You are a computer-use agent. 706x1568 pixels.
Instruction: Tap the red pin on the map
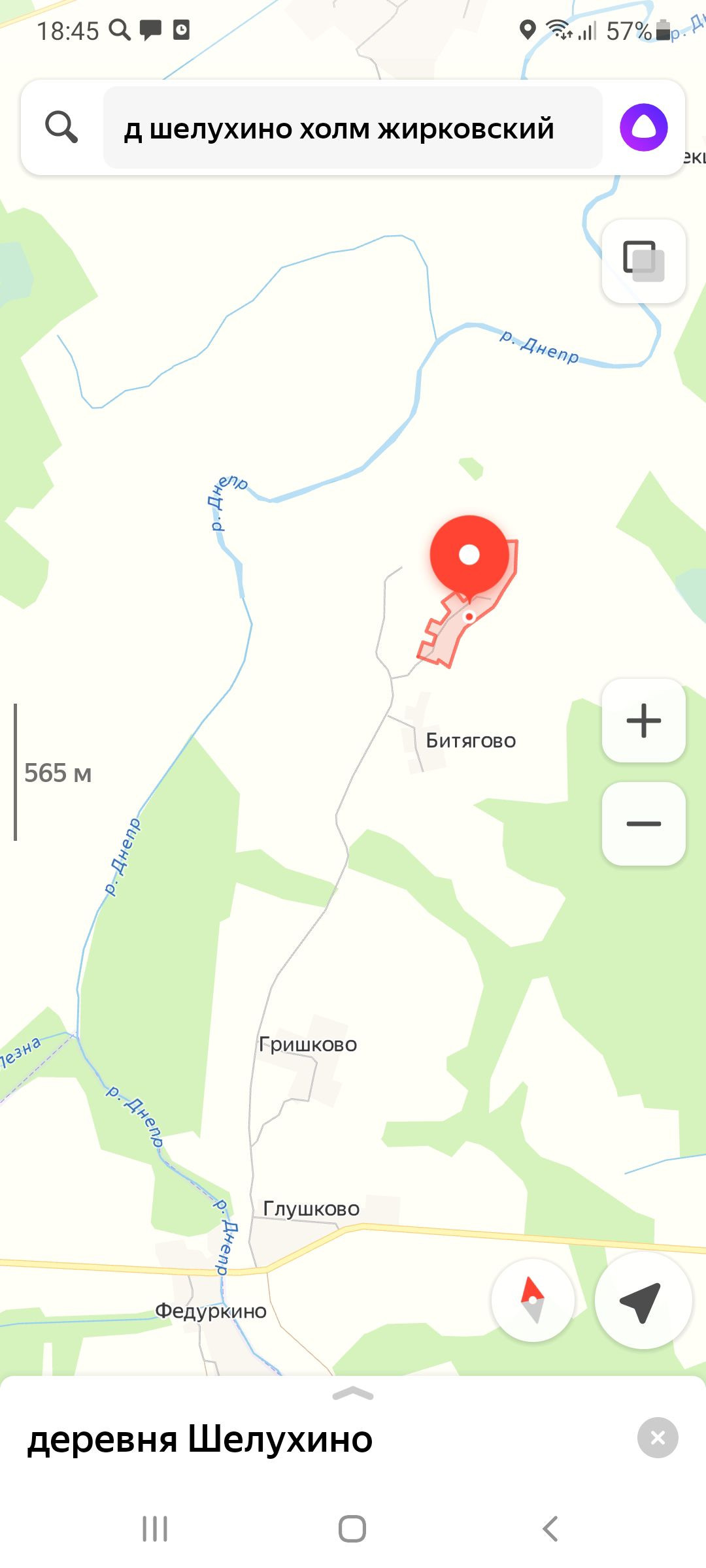point(469,555)
